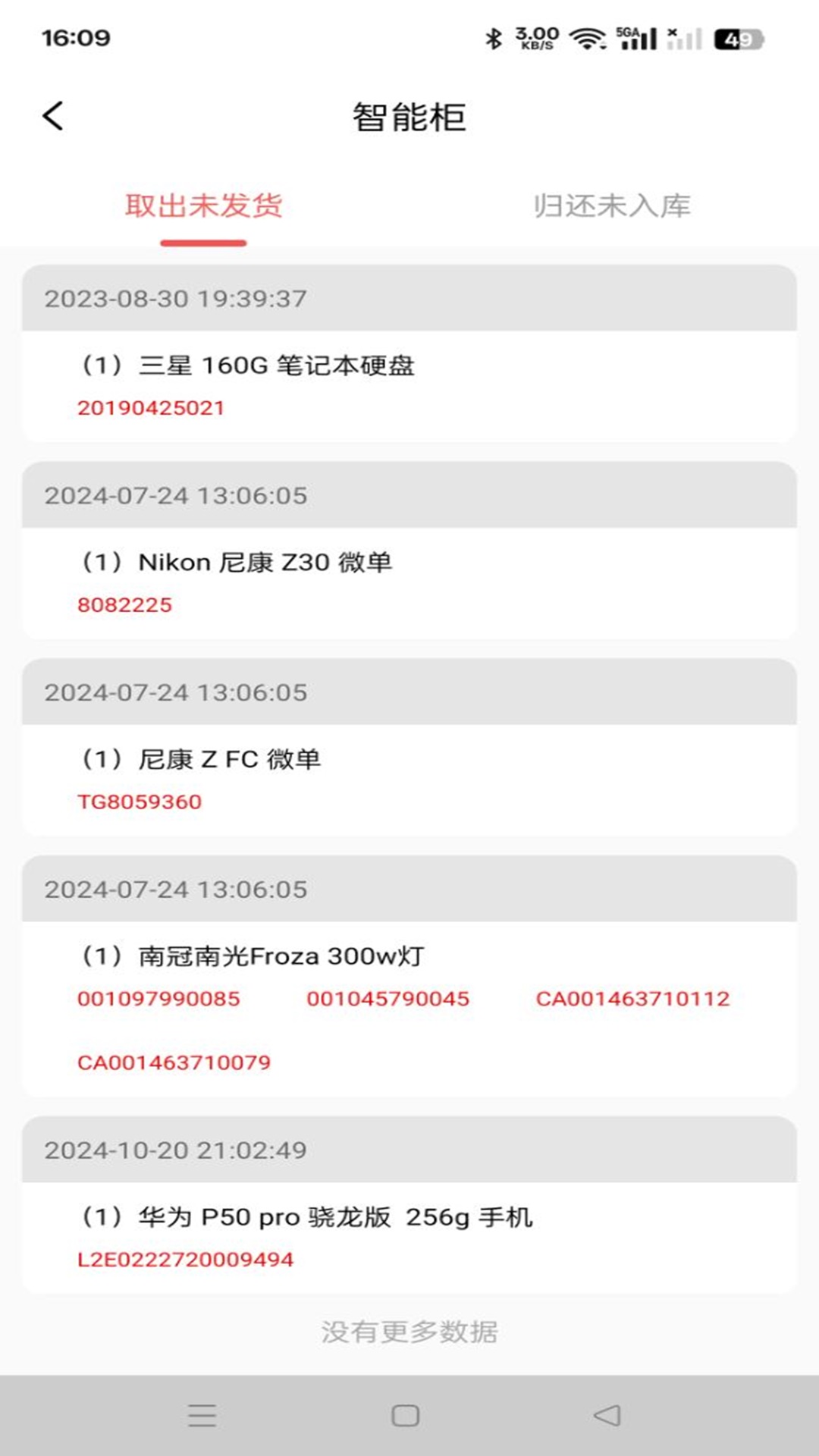Go back from the 智能柜 screen
Viewport: 819px width, 1456px height.
click(53, 116)
